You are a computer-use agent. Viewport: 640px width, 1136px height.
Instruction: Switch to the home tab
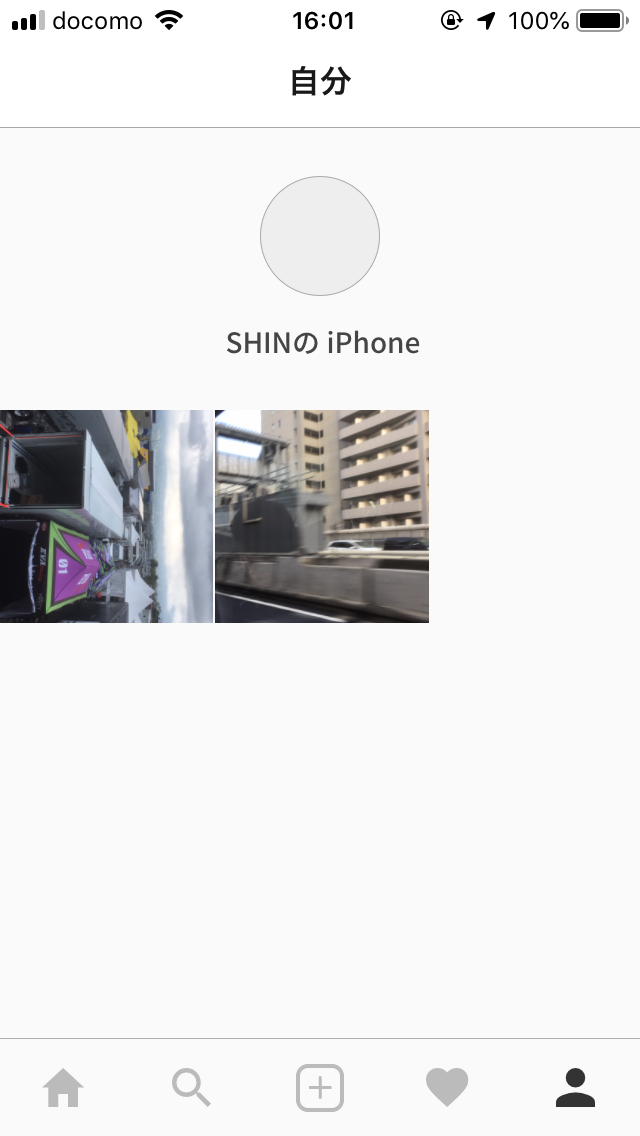(x=63, y=1087)
